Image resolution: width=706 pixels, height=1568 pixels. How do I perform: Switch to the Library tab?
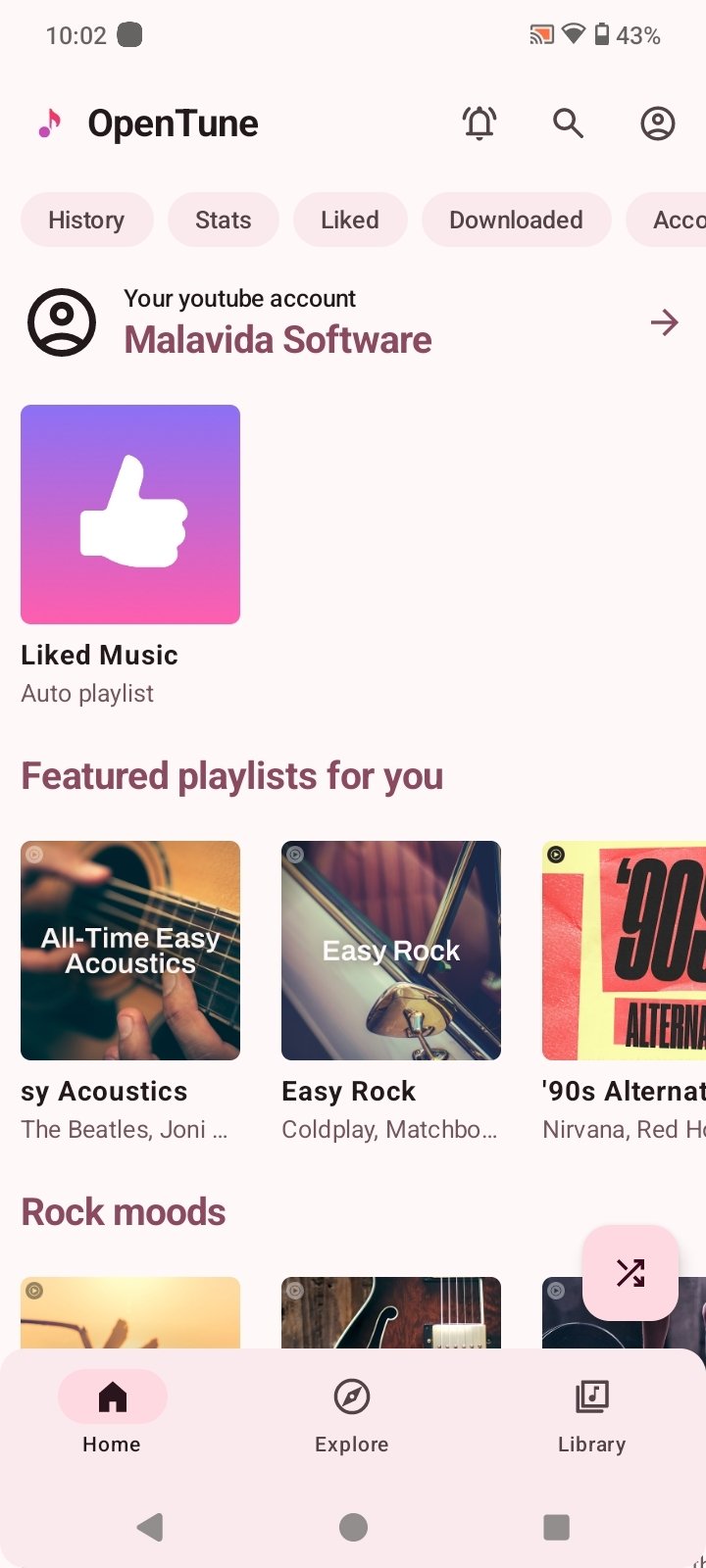[591, 1411]
